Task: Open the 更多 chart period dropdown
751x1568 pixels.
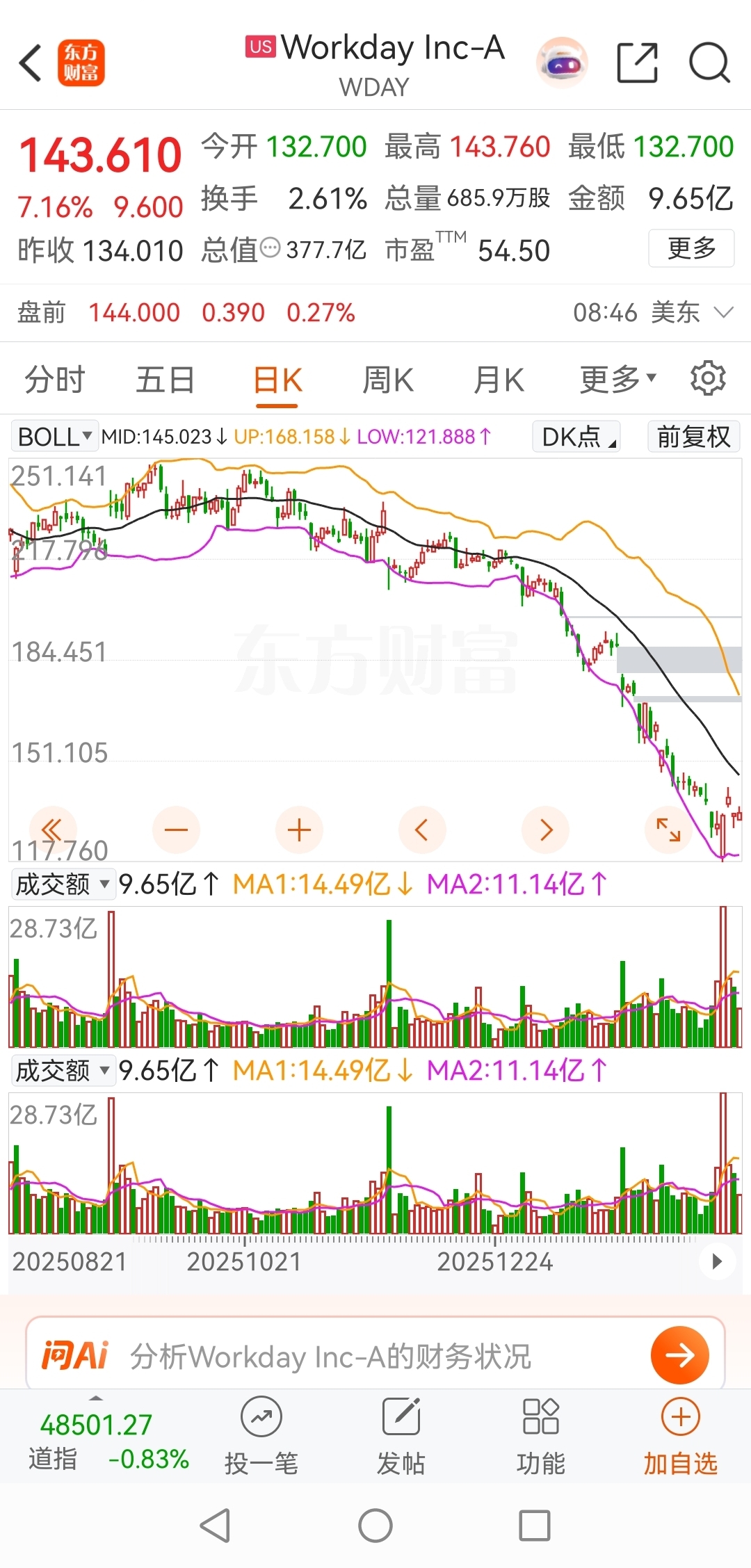Action: [617, 380]
